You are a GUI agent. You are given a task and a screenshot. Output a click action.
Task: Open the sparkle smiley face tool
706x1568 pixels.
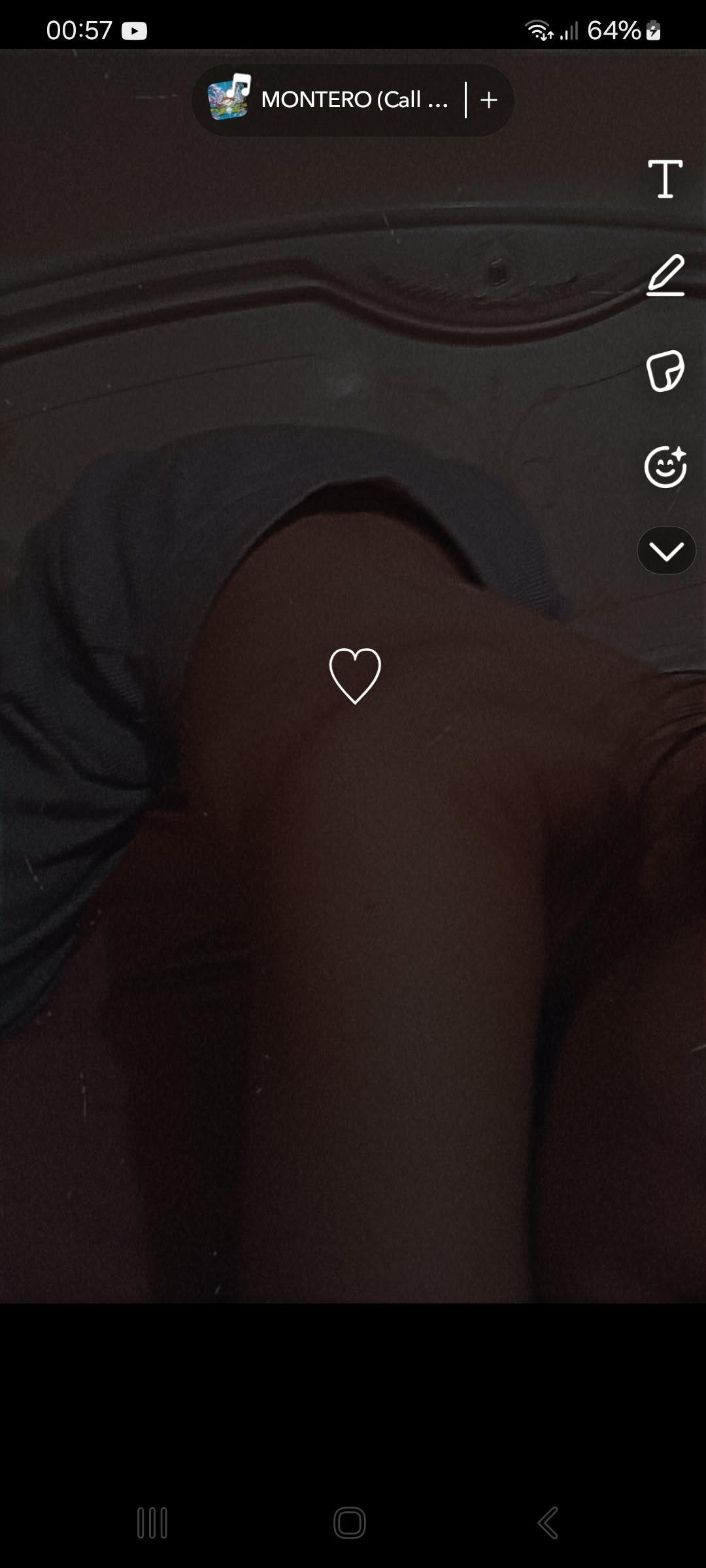(665, 466)
